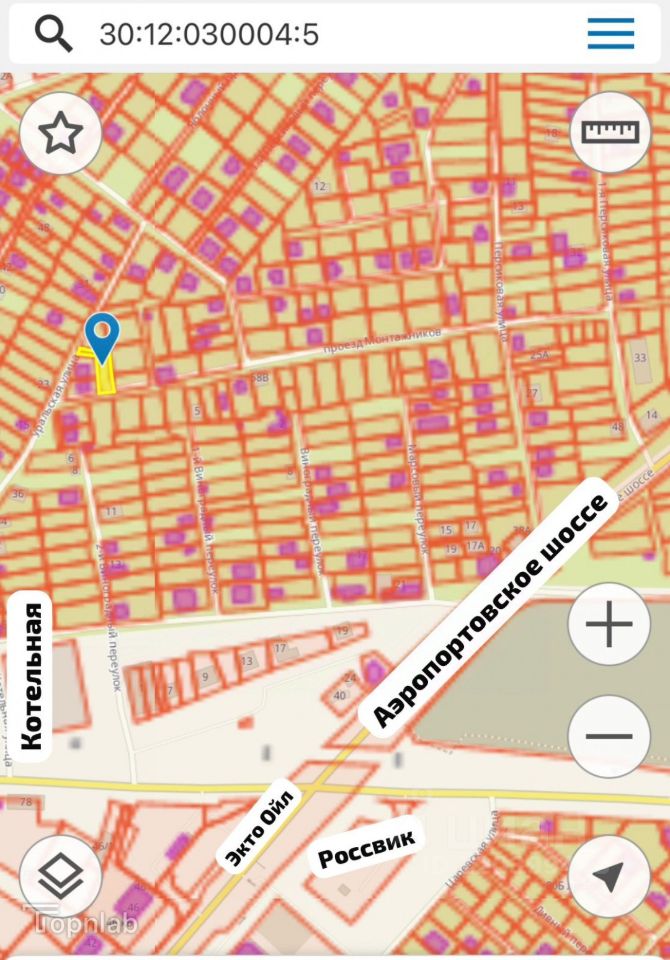The height and width of the screenshot is (960, 670).
Task: Zoom in on the map
Action: point(609,627)
